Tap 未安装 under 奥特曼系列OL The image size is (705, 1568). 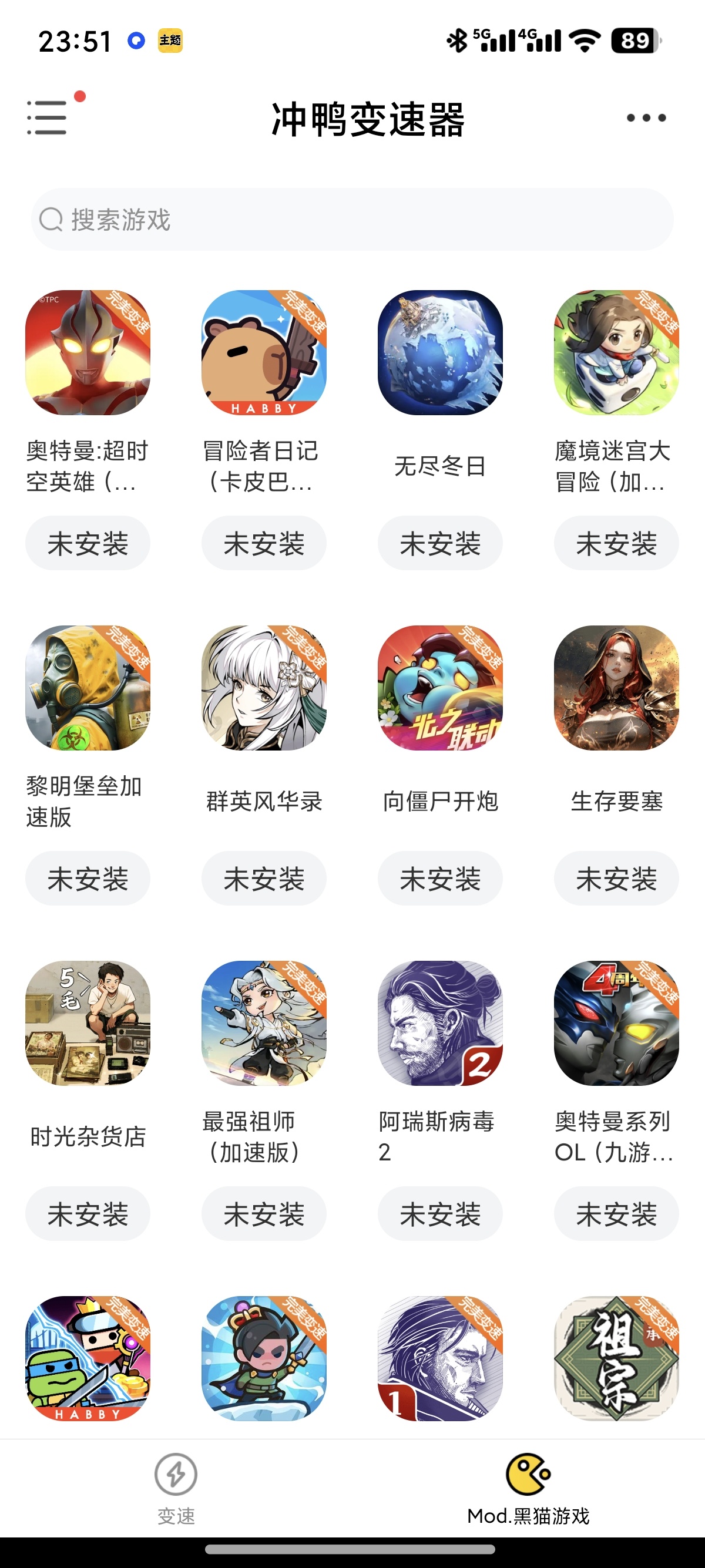pyautogui.click(x=616, y=1214)
